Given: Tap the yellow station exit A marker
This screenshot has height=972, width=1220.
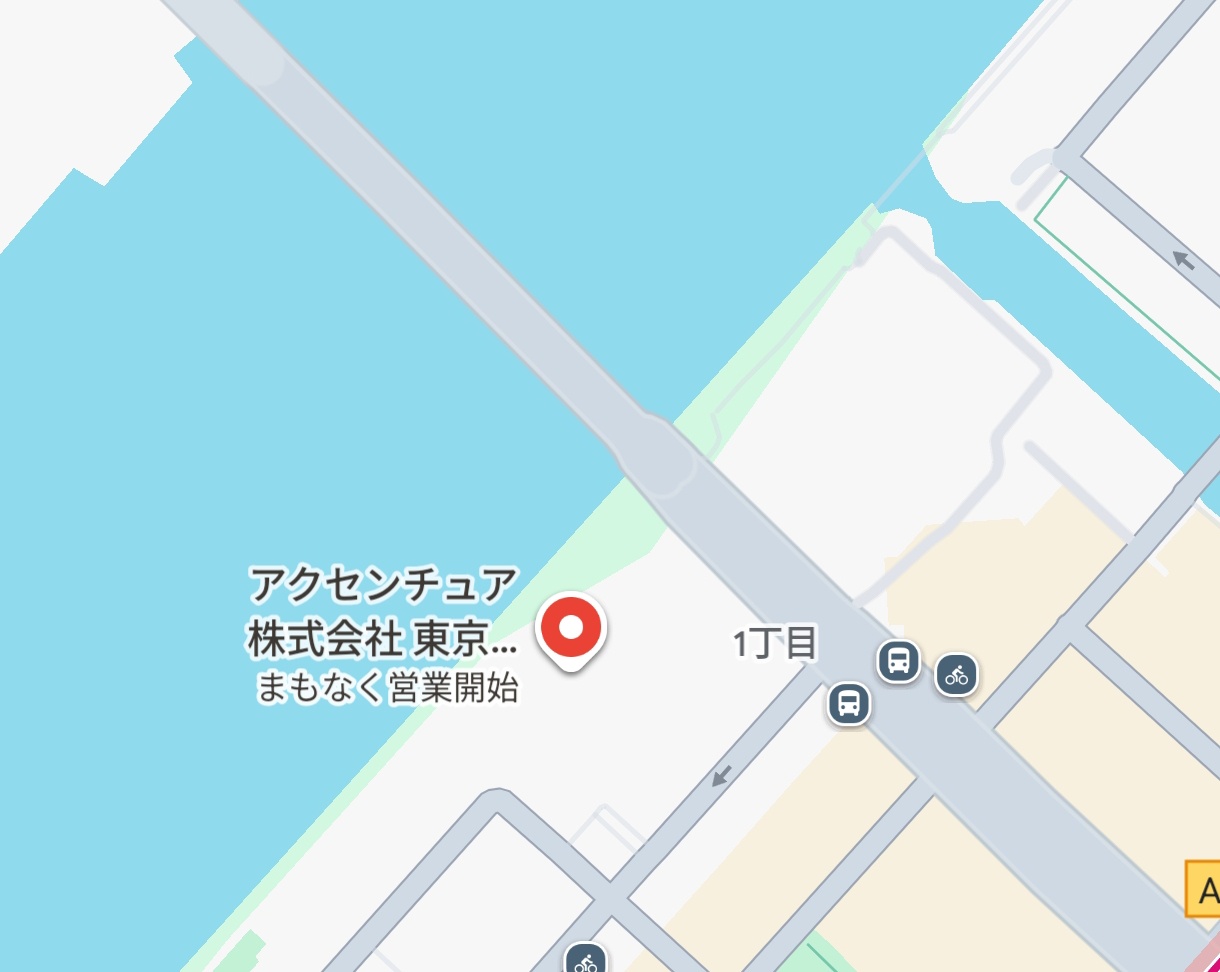Looking at the screenshot, I should 1205,888.
